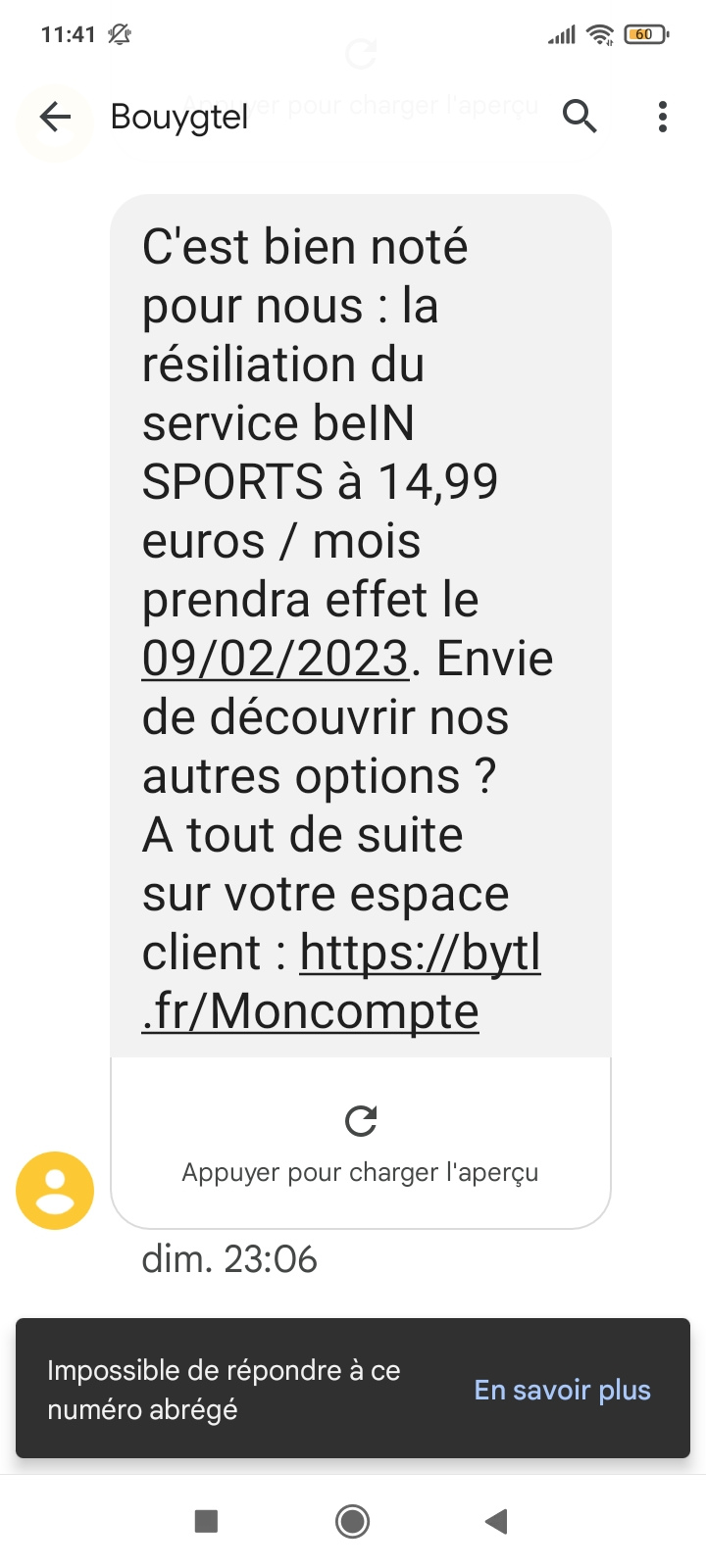Viewport: 706px width, 1568px height.
Task: Tap the 09/02/2023 date link
Action: 276,658
